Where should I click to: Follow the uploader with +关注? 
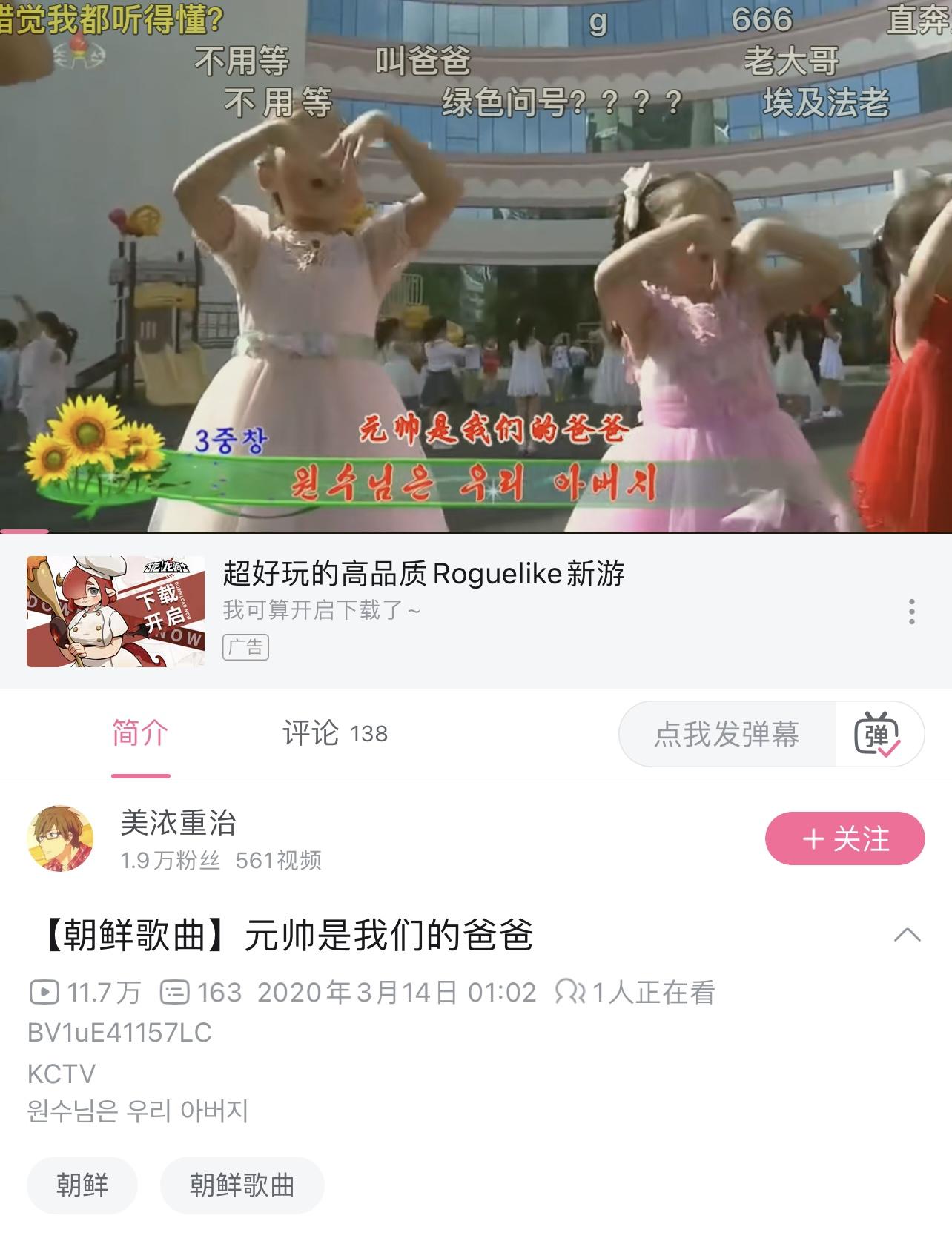[844, 838]
